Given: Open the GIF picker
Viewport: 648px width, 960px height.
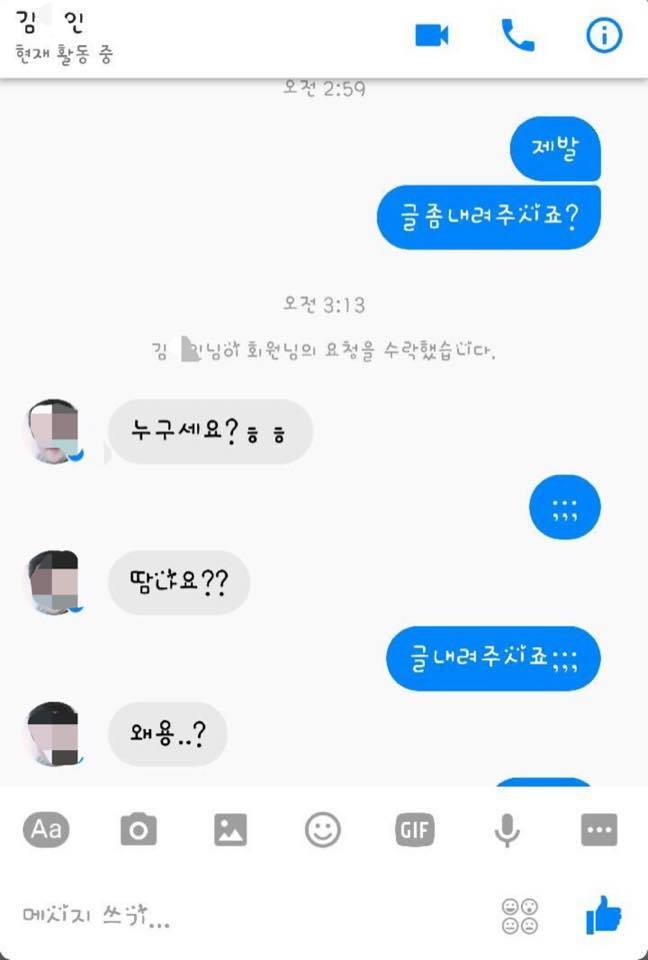Looking at the screenshot, I should click(415, 829).
